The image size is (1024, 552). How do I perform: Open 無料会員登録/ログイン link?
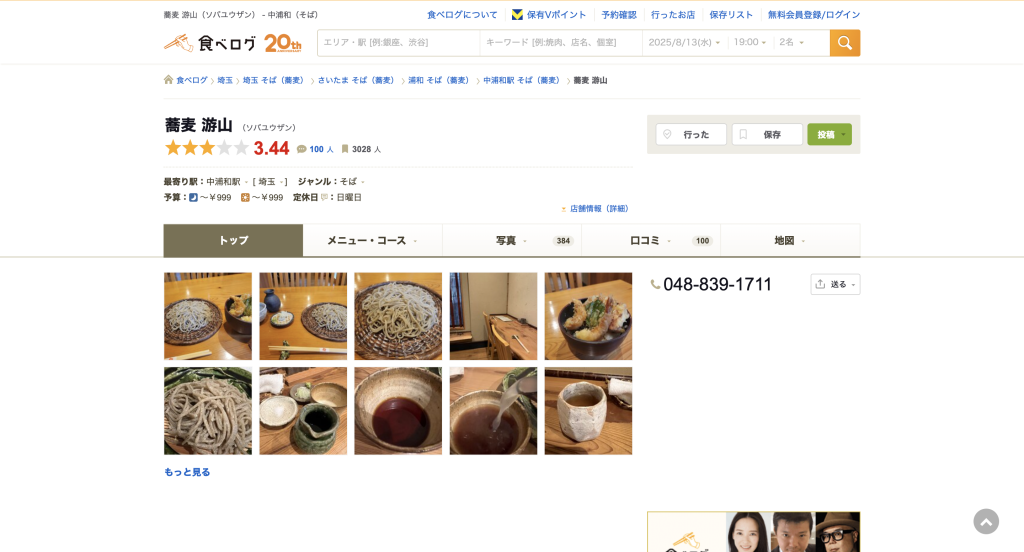point(813,15)
